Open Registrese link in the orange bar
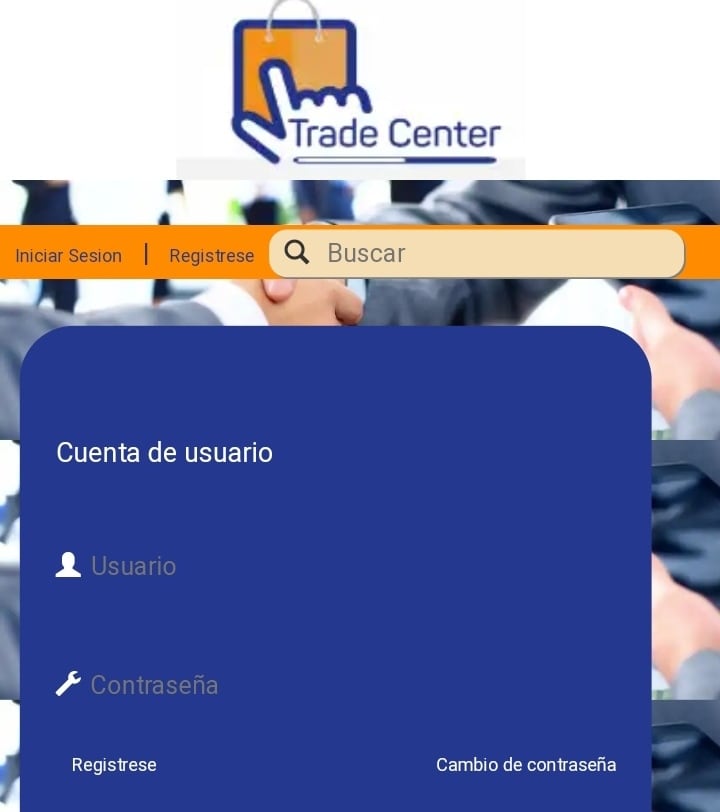Viewport: 720px width, 812px height. click(x=211, y=255)
